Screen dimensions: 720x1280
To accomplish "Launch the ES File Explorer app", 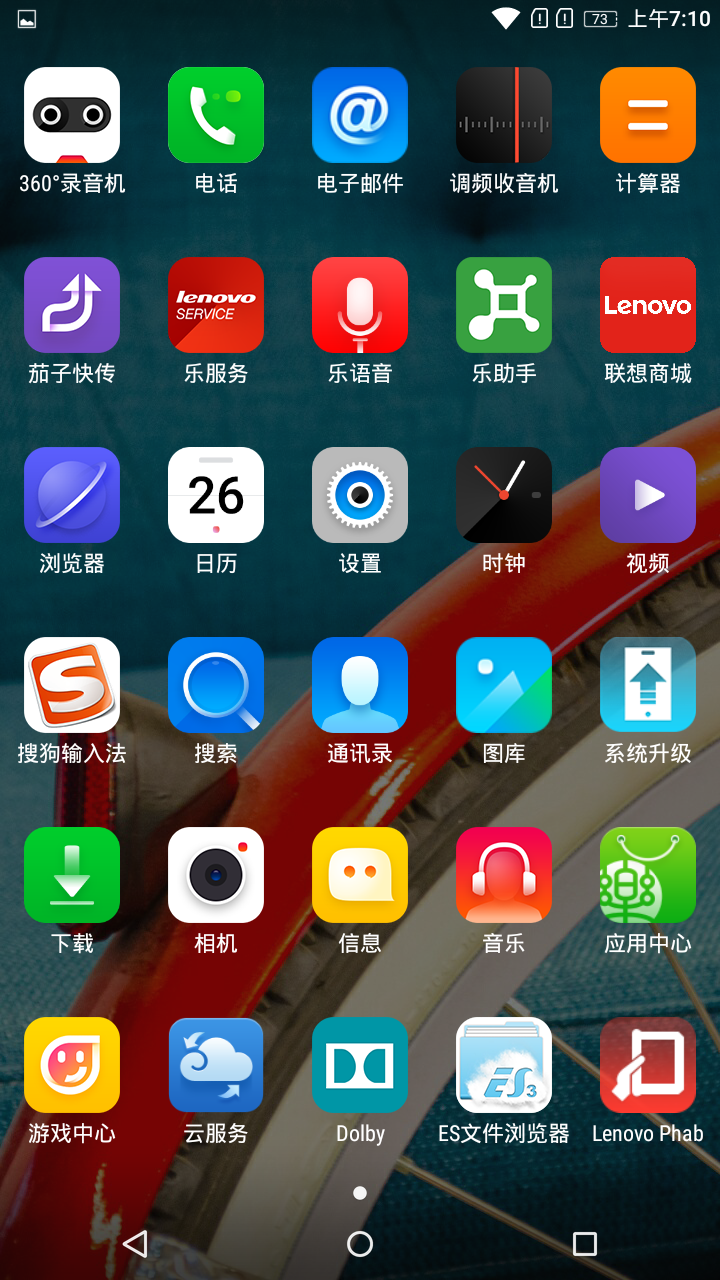I will [x=504, y=1065].
